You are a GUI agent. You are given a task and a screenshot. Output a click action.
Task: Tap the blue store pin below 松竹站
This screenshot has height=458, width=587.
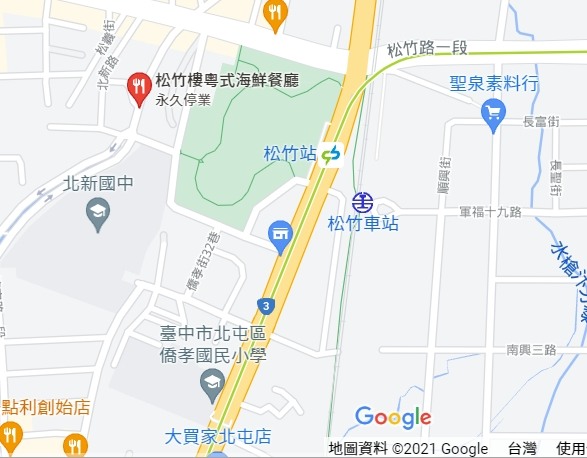280,237
